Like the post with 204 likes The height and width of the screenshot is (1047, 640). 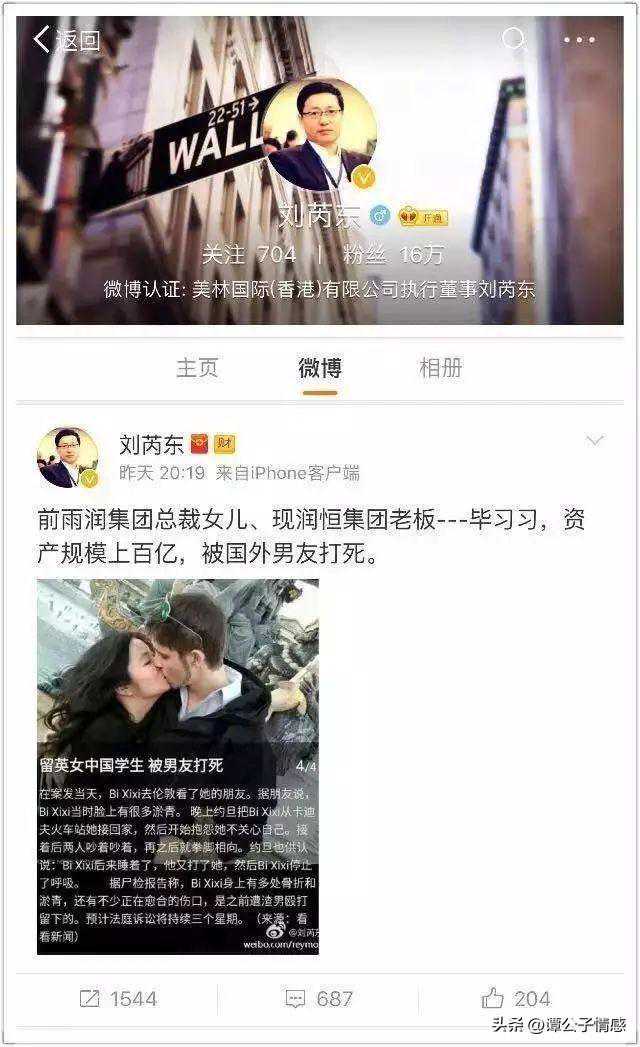(516, 998)
